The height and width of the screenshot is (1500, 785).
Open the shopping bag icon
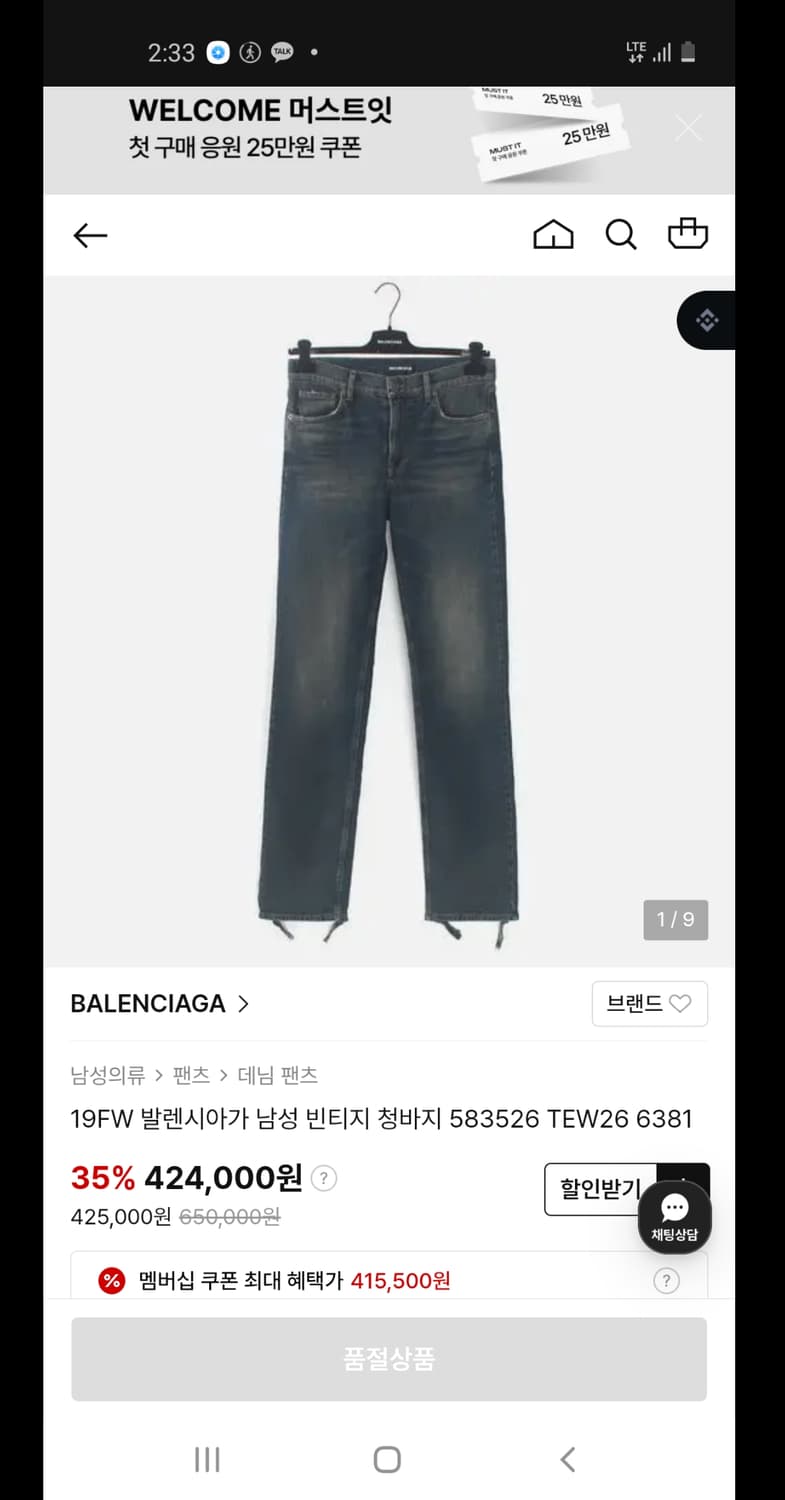coord(689,234)
